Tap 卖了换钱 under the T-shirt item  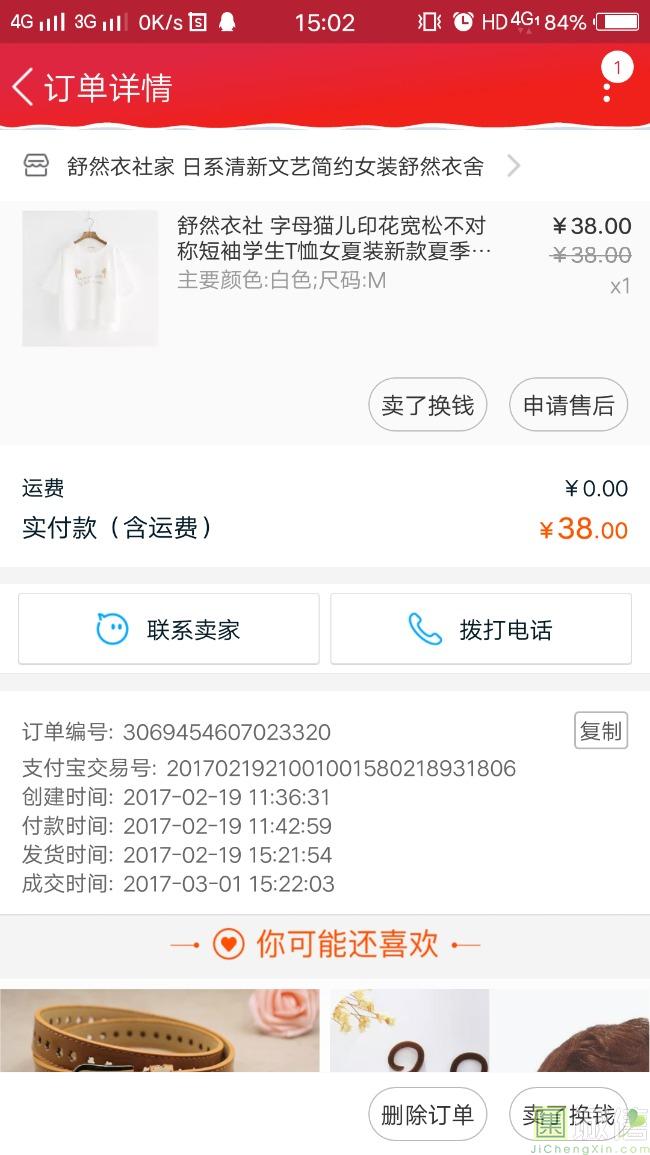click(428, 405)
